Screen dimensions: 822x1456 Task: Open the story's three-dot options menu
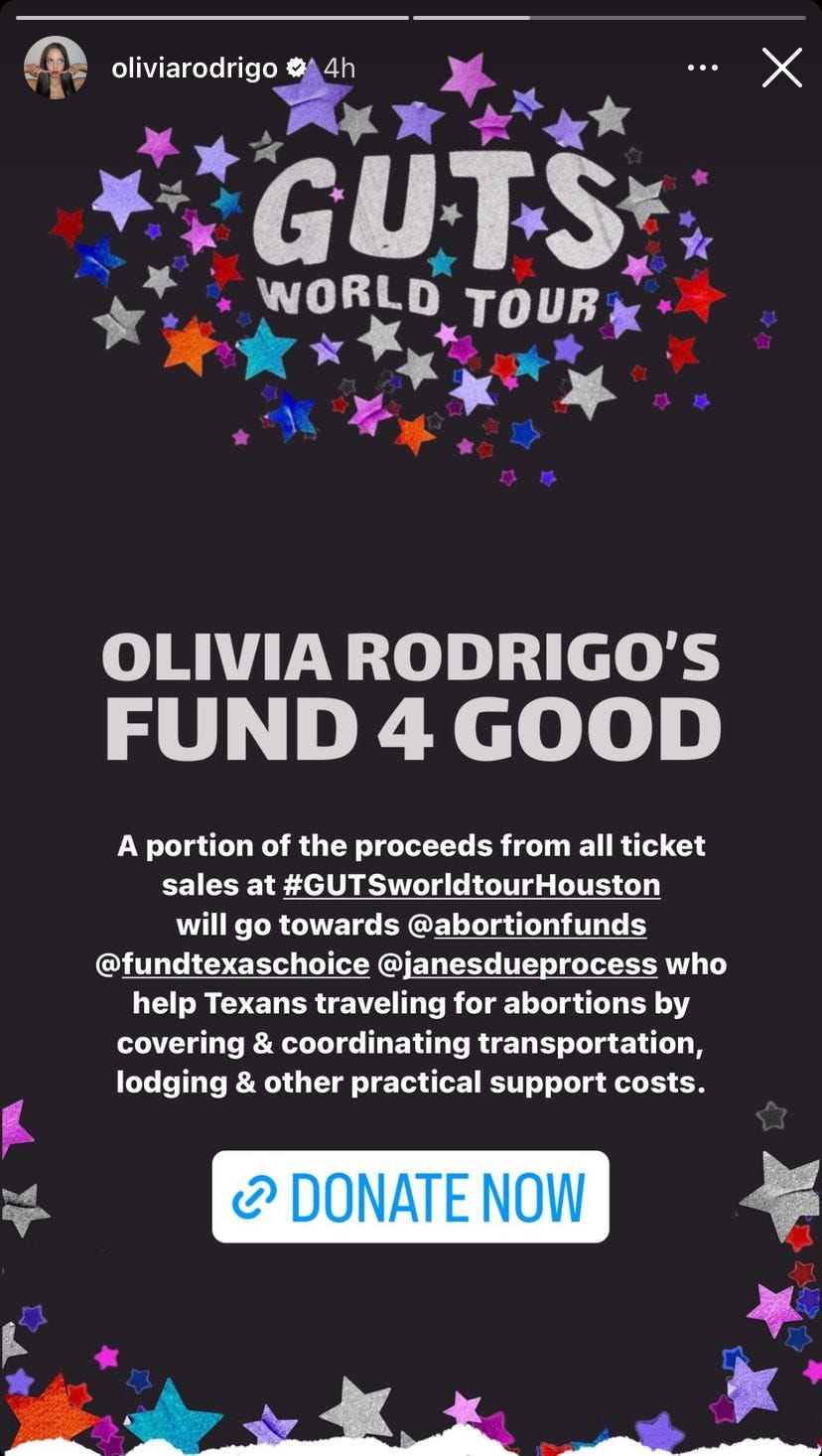click(702, 68)
